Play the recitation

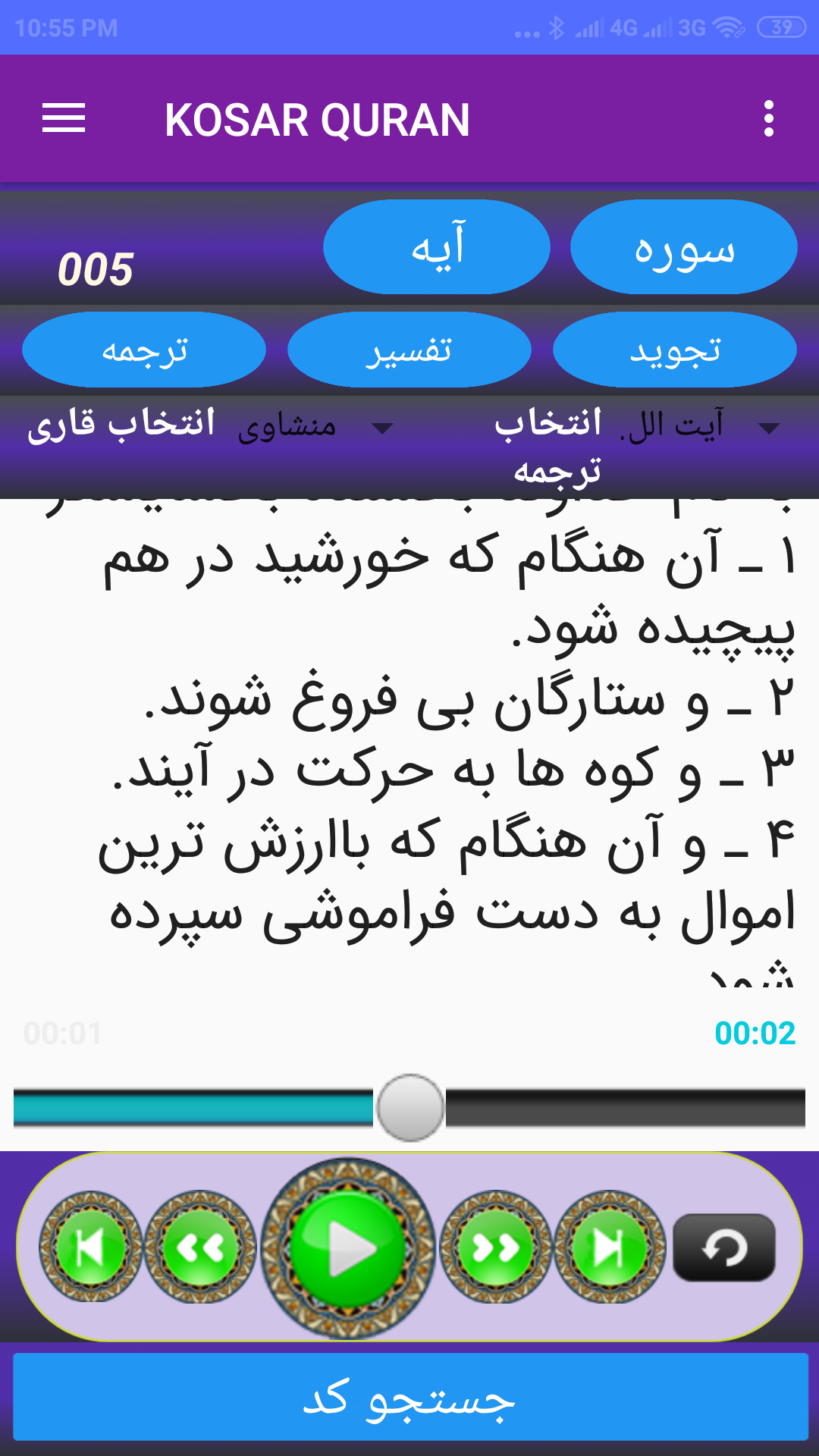coord(348,1247)
